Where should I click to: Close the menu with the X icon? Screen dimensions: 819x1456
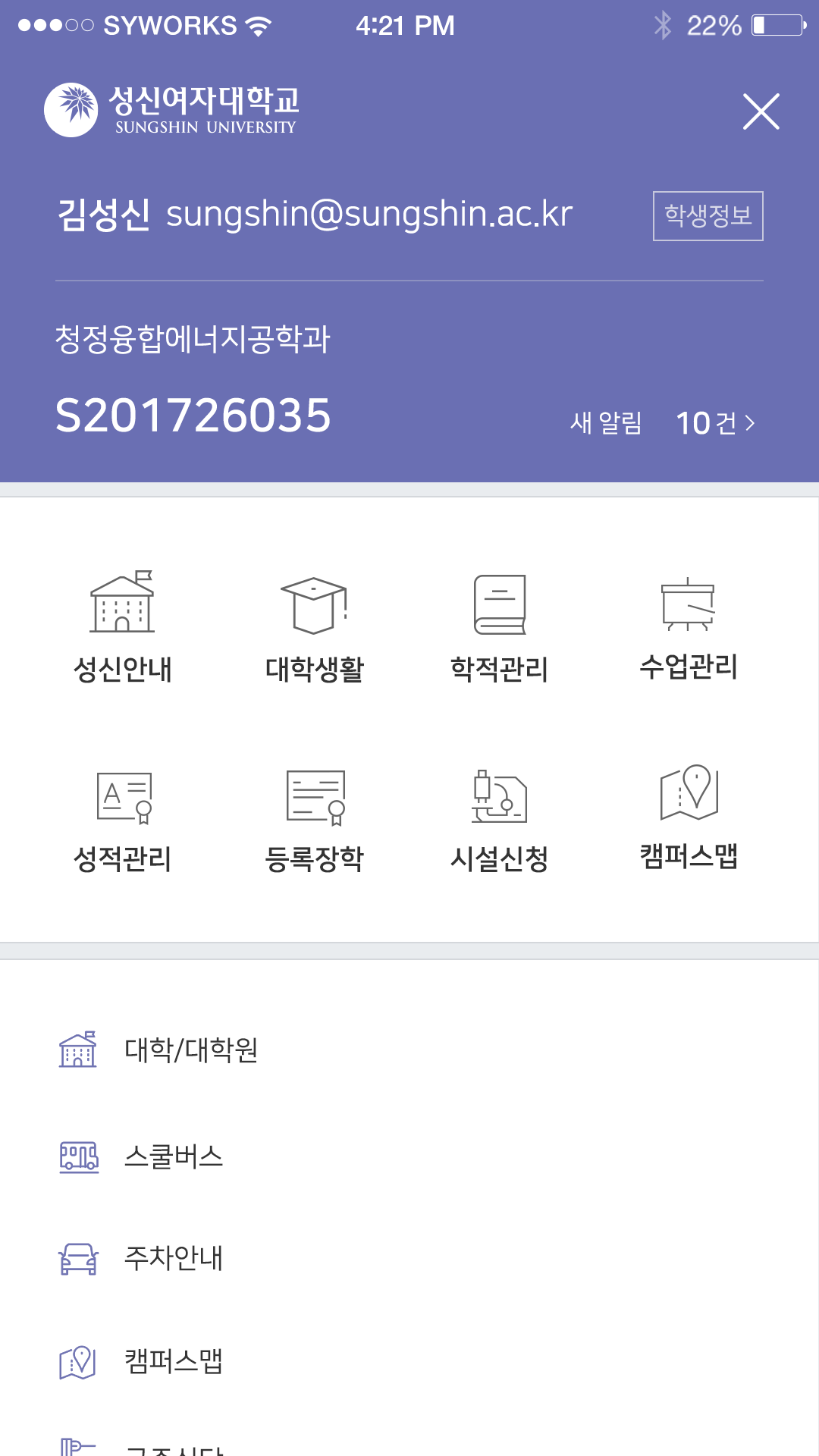(761, 112)
